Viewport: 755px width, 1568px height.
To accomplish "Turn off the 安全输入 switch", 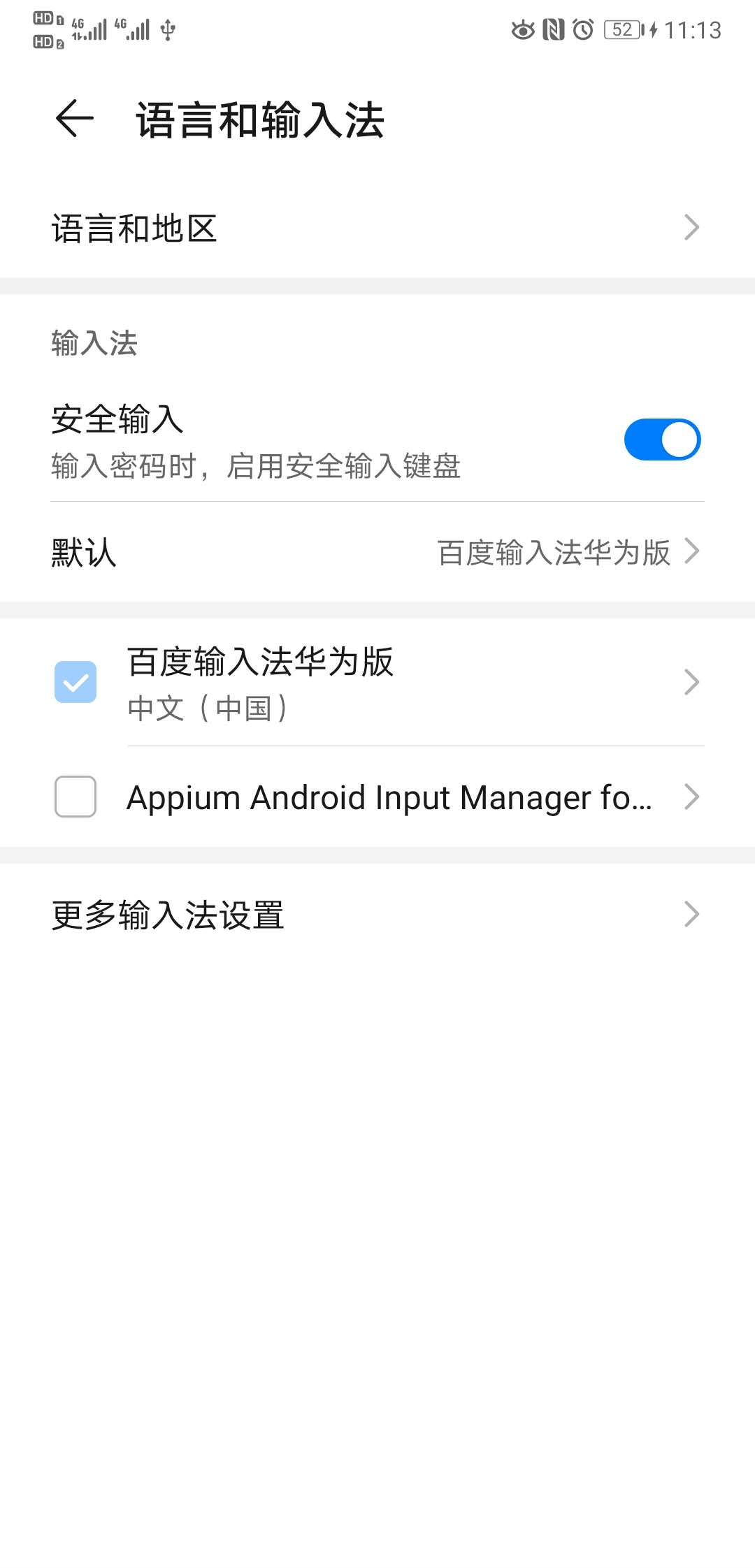I will coord(661,440).
